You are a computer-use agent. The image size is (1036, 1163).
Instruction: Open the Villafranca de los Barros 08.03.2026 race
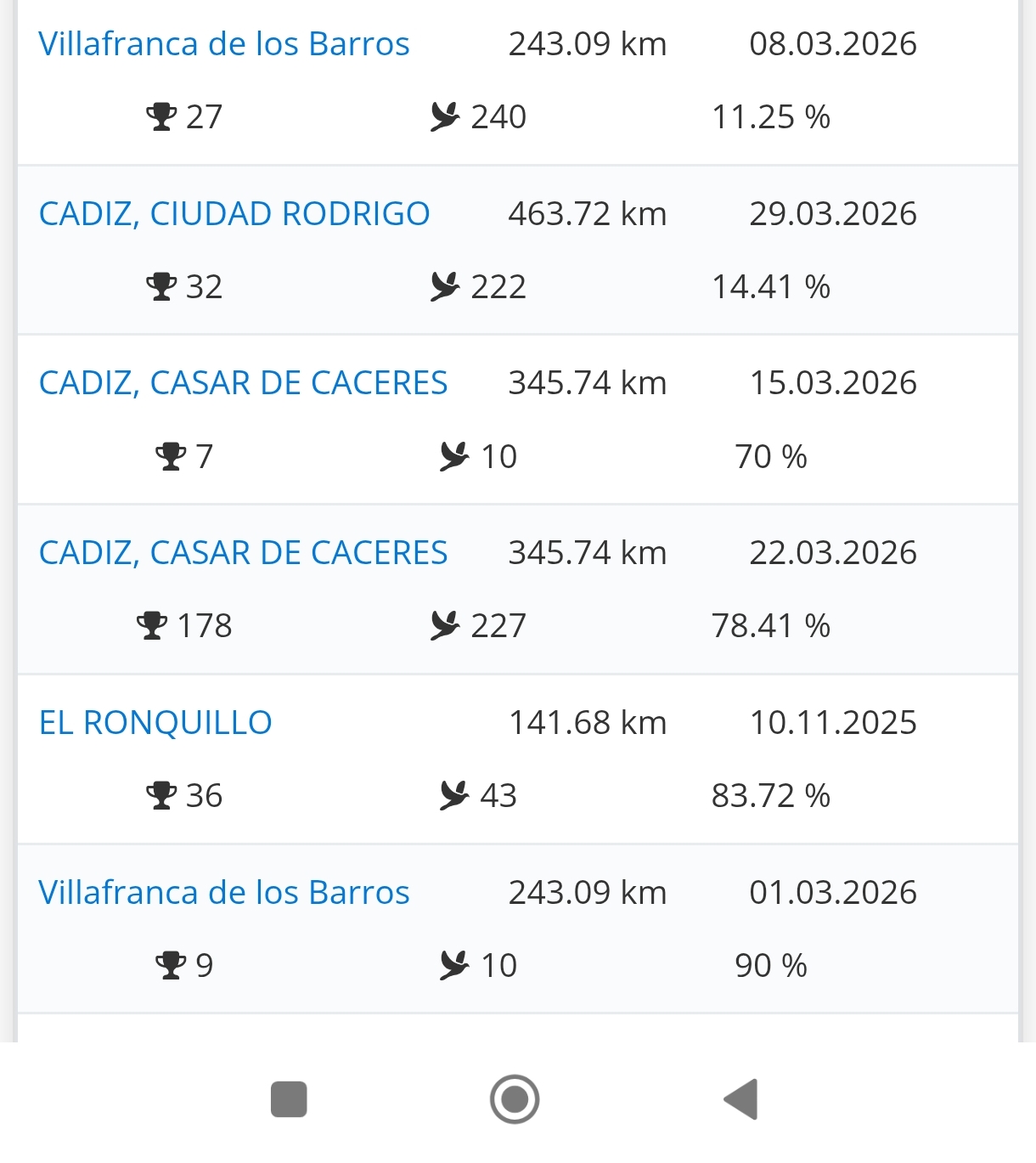click(x=224, y=44)
